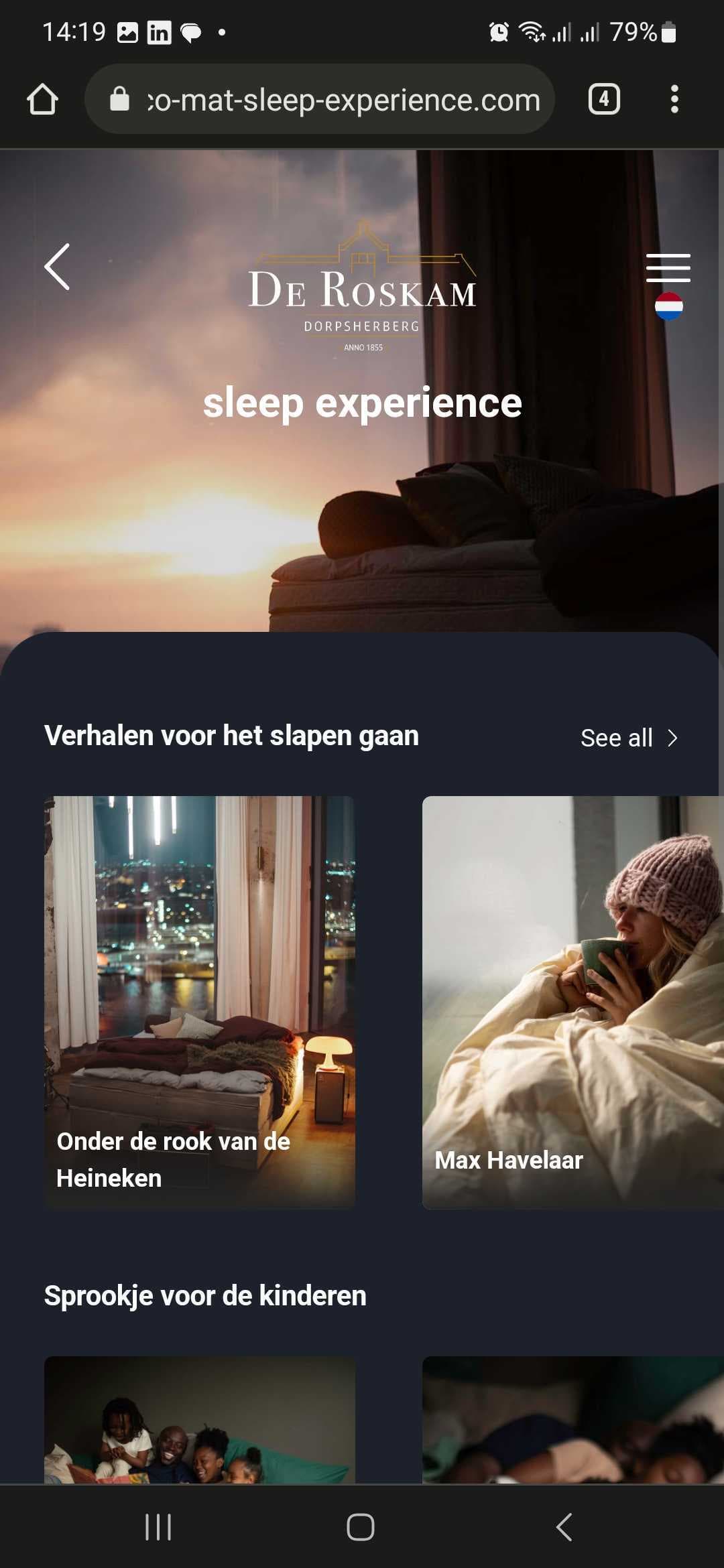This screenshot has width=724, height=1568.
Task: Open story Onder de rook van de Heineken
Action: pos(200,1001)
